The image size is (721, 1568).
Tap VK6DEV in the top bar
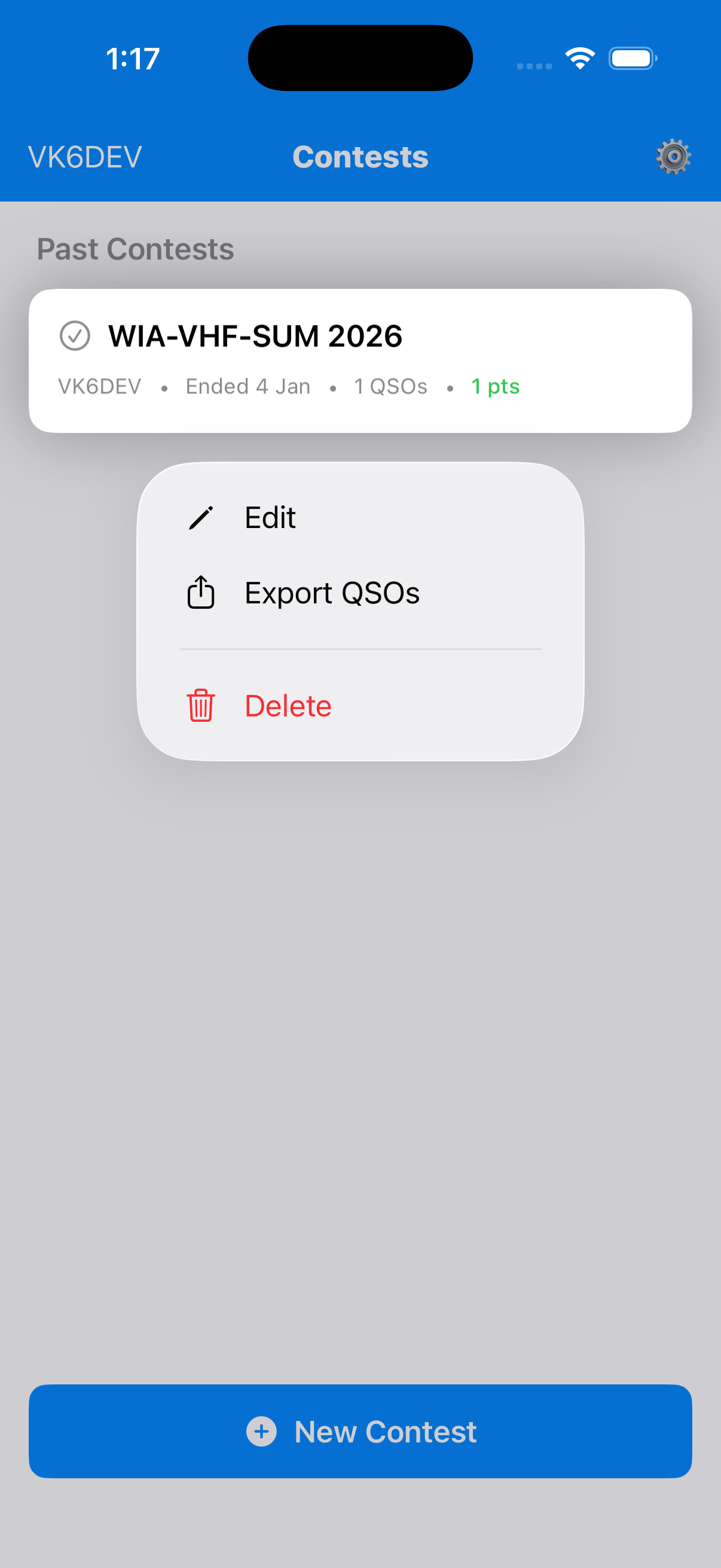pos(84,157)
